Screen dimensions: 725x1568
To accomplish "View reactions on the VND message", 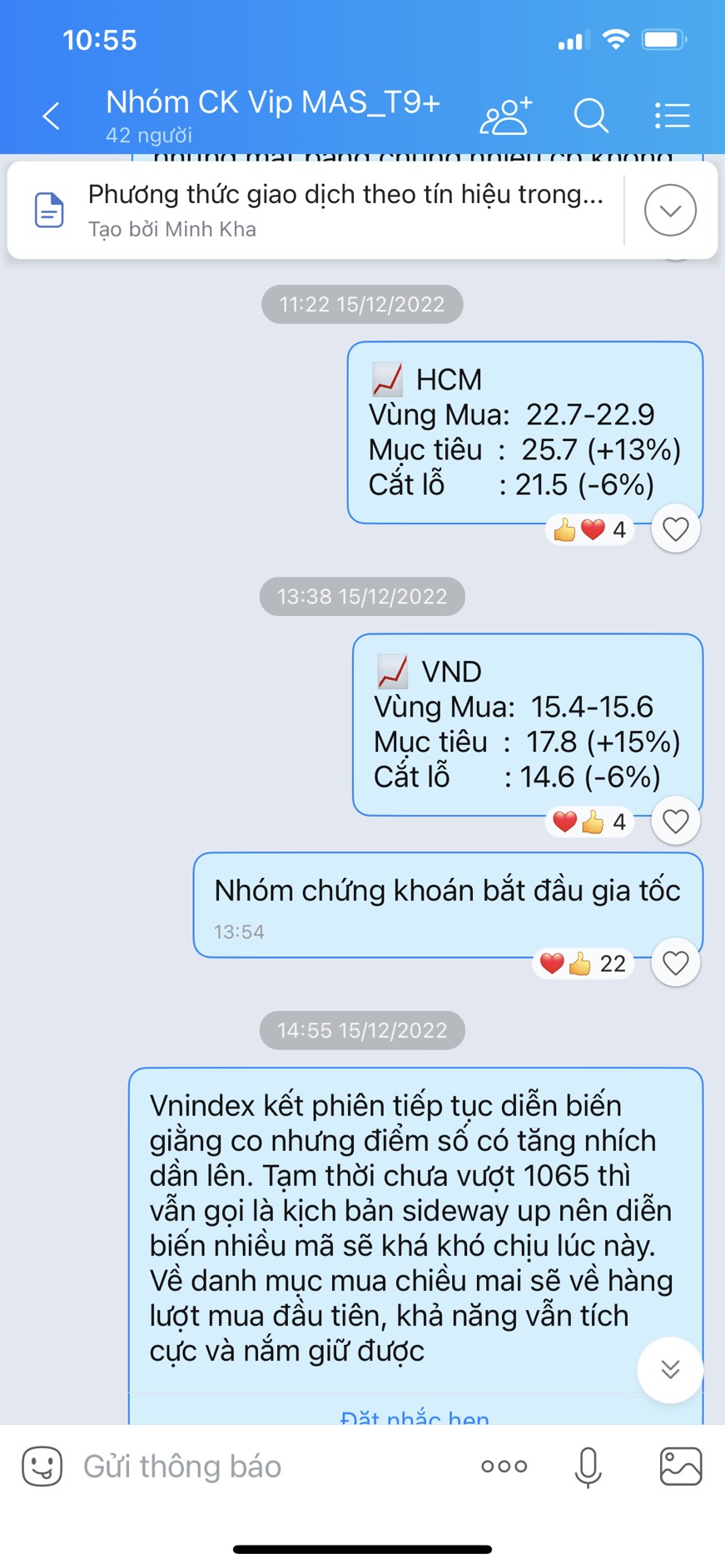I will pos(589,821).
